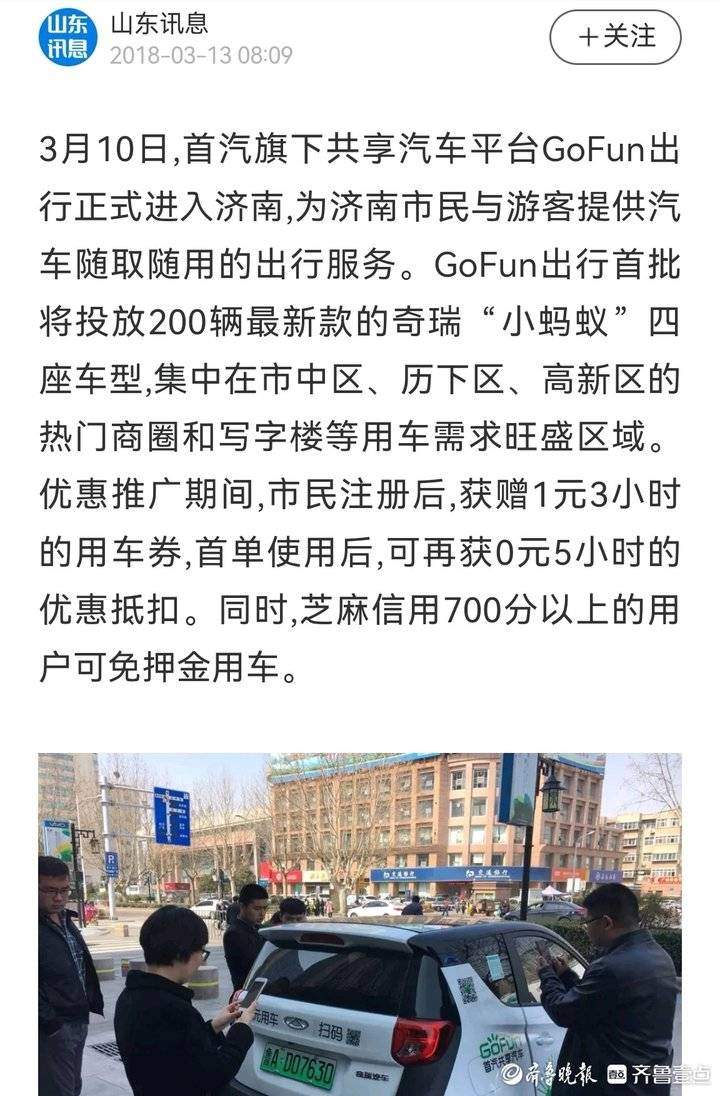Follow 山东讯息 with the +关注 button
This screenshot has height=1096, width=720.
615,38
